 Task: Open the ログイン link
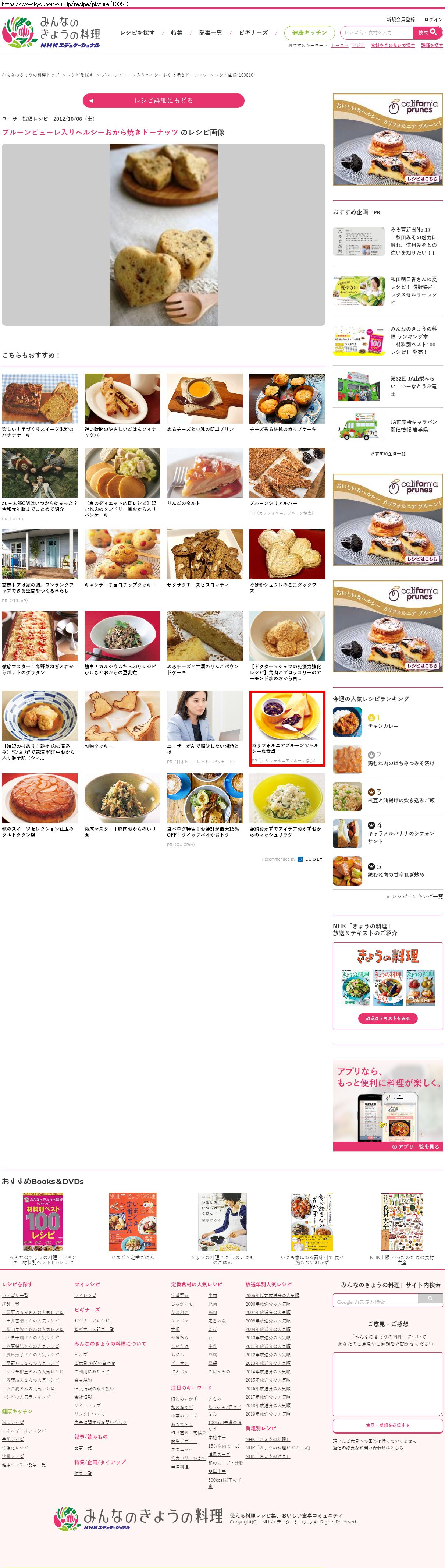(x=433, y=20)
